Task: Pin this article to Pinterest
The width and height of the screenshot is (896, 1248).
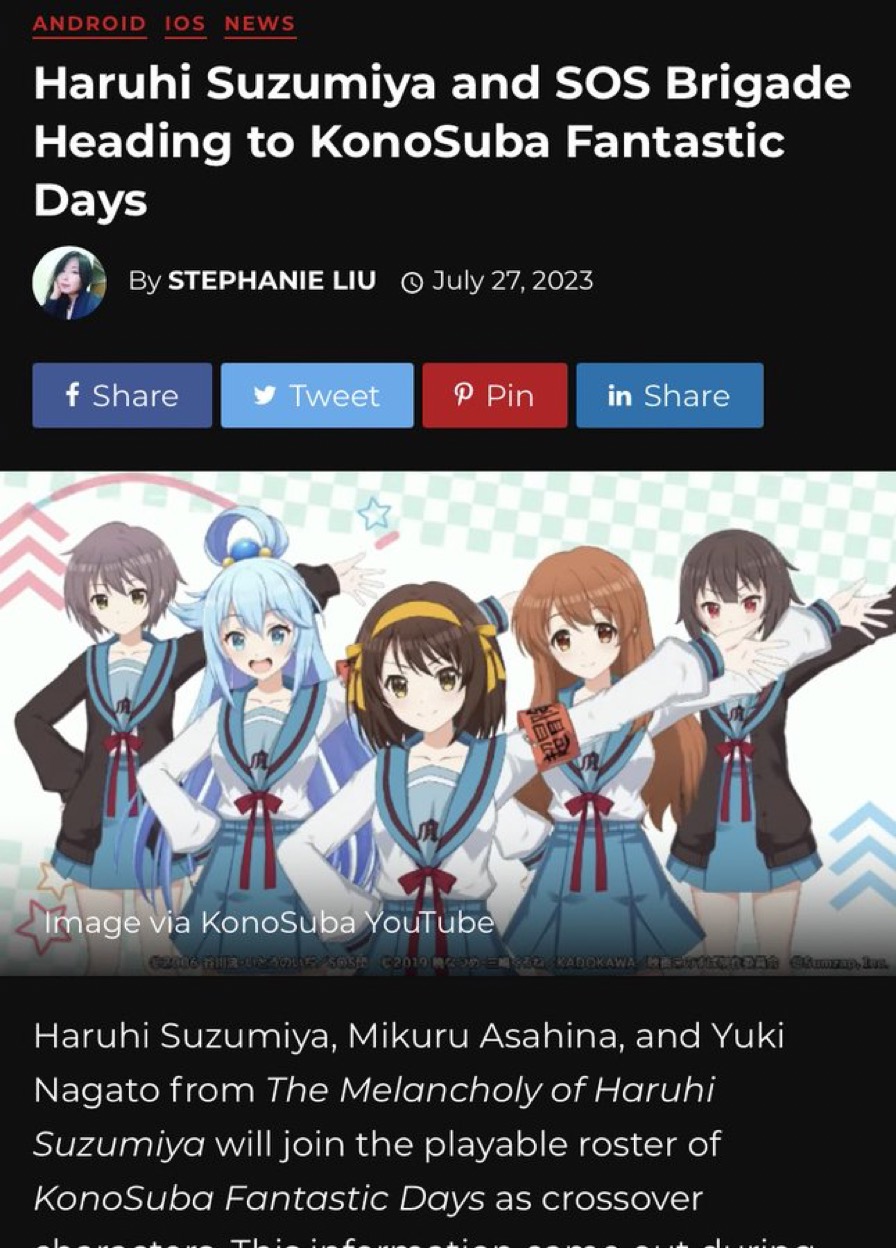Action: pos(494,396)
